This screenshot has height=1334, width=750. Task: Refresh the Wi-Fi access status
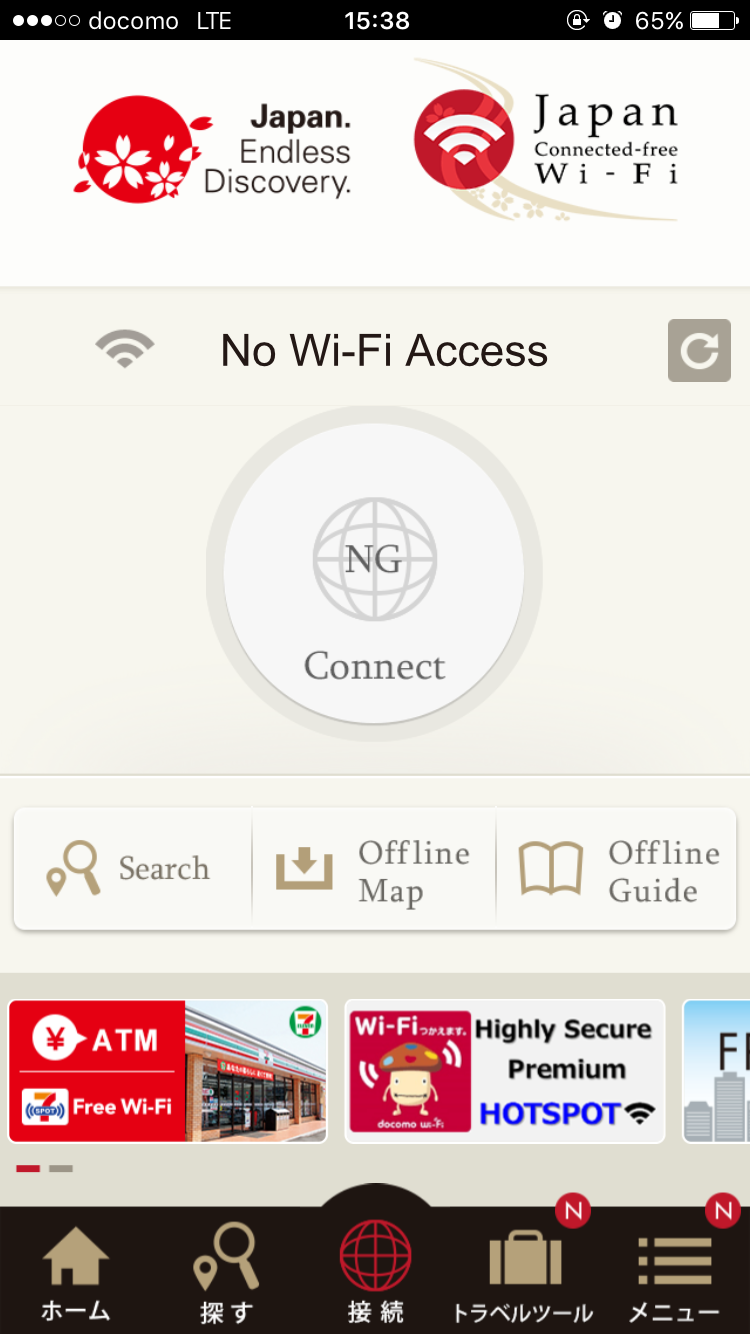coord(699,350)
